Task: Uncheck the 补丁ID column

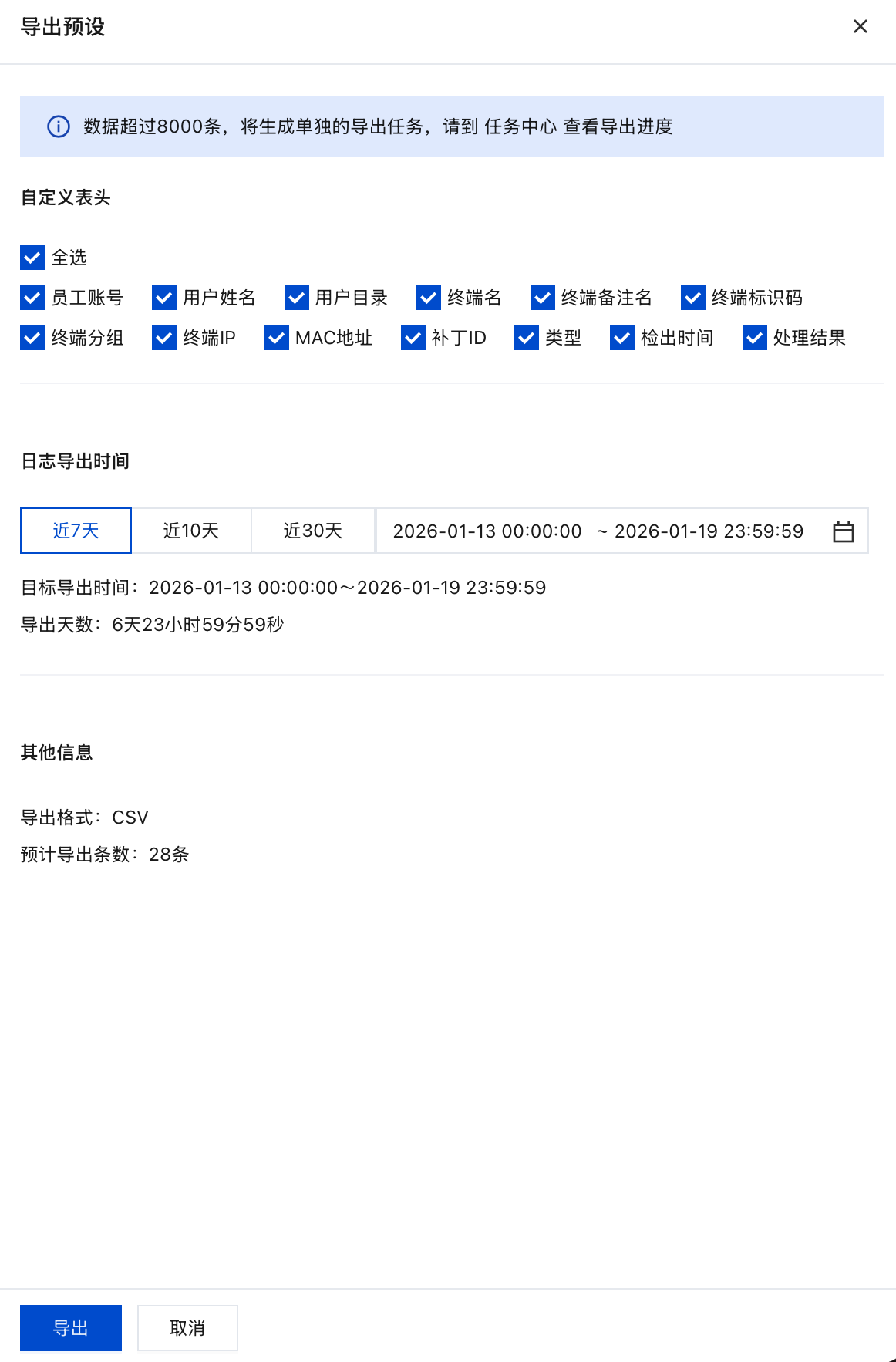Action: tap(413, 338)
